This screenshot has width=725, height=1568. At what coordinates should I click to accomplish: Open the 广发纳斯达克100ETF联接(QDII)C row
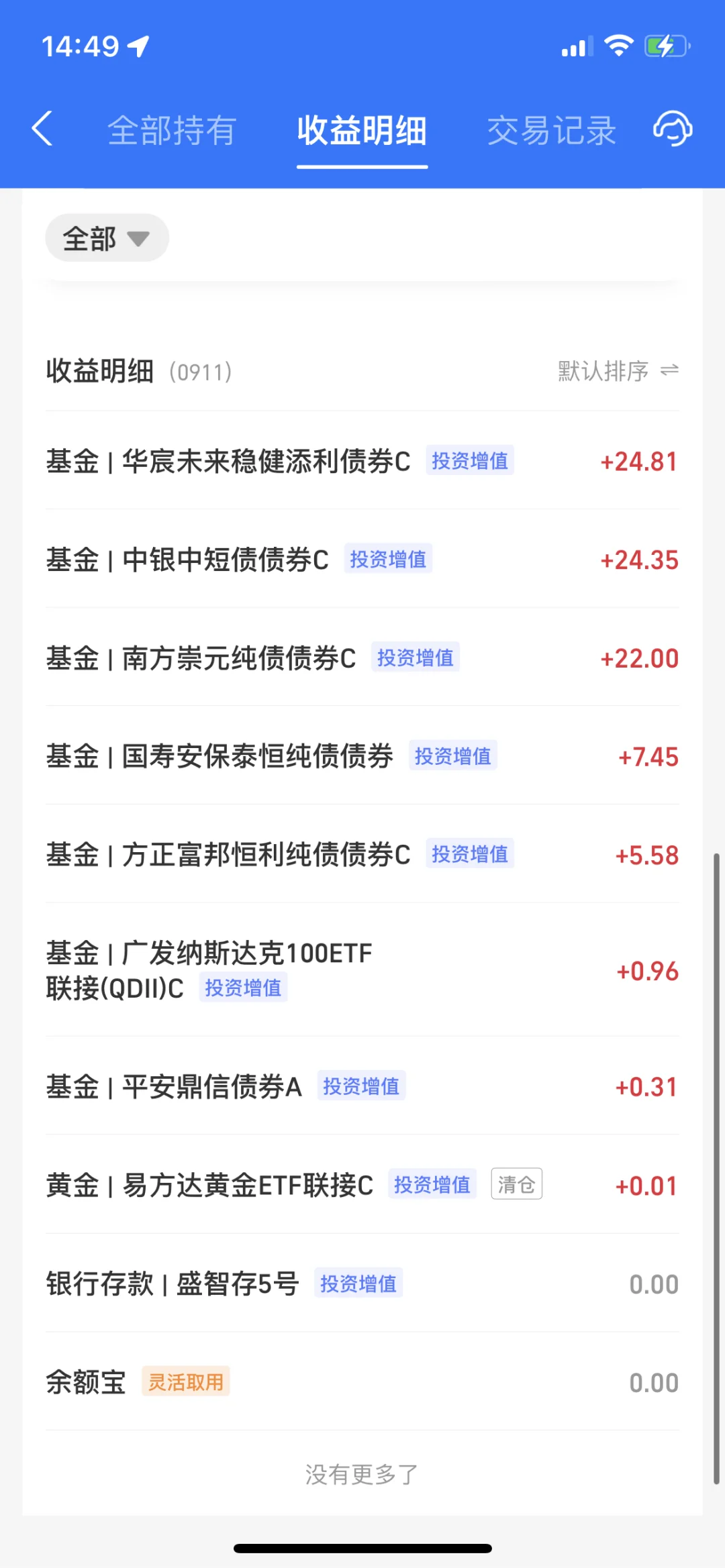click(x=362, y=970)
